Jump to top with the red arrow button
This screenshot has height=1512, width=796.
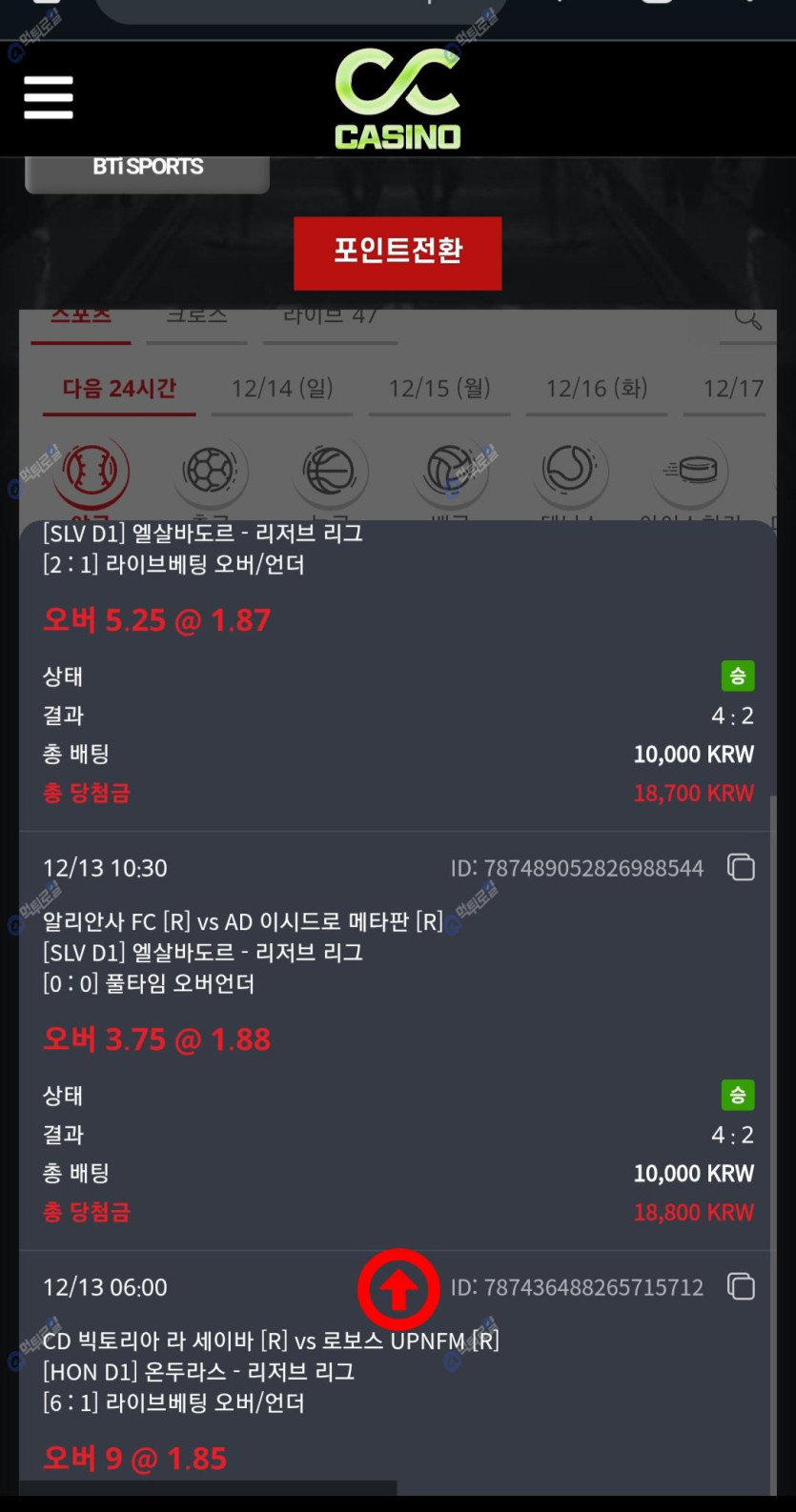coord(398,1289)
